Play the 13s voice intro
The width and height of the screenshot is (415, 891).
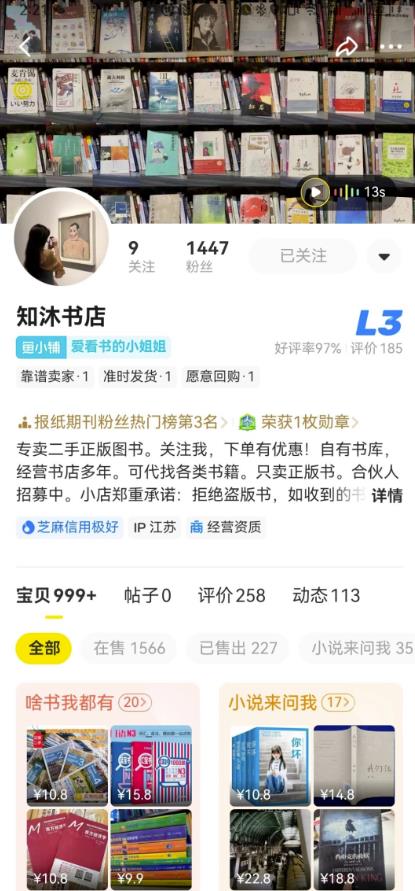(348, 192)
